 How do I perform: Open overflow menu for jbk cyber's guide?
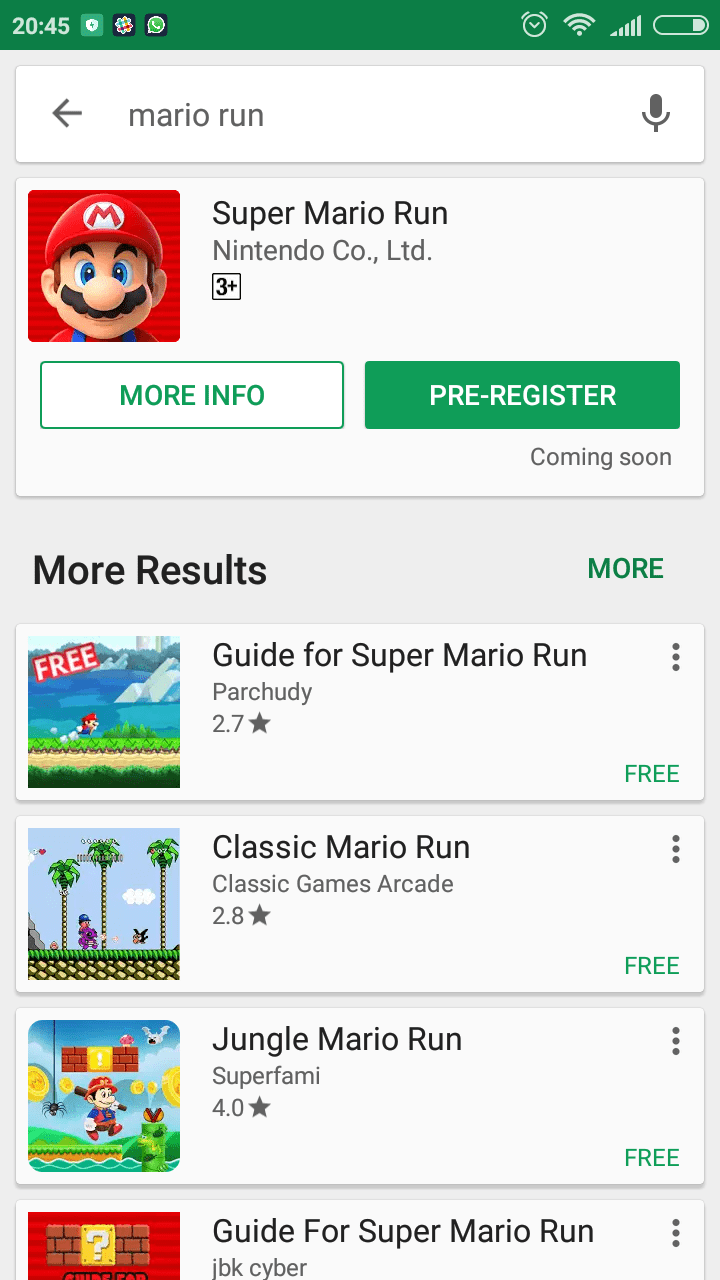click(676, 1233)
